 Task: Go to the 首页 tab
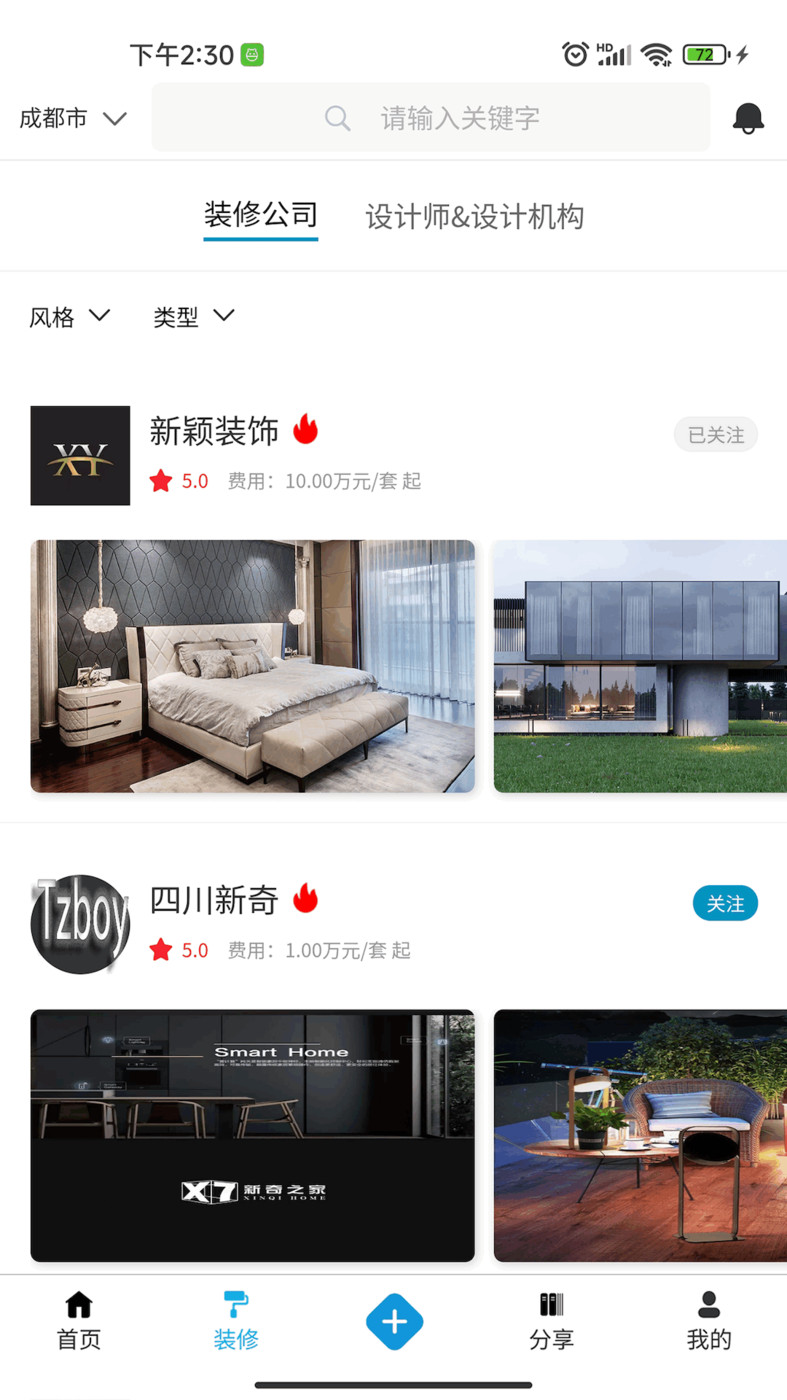point(79,1321)
